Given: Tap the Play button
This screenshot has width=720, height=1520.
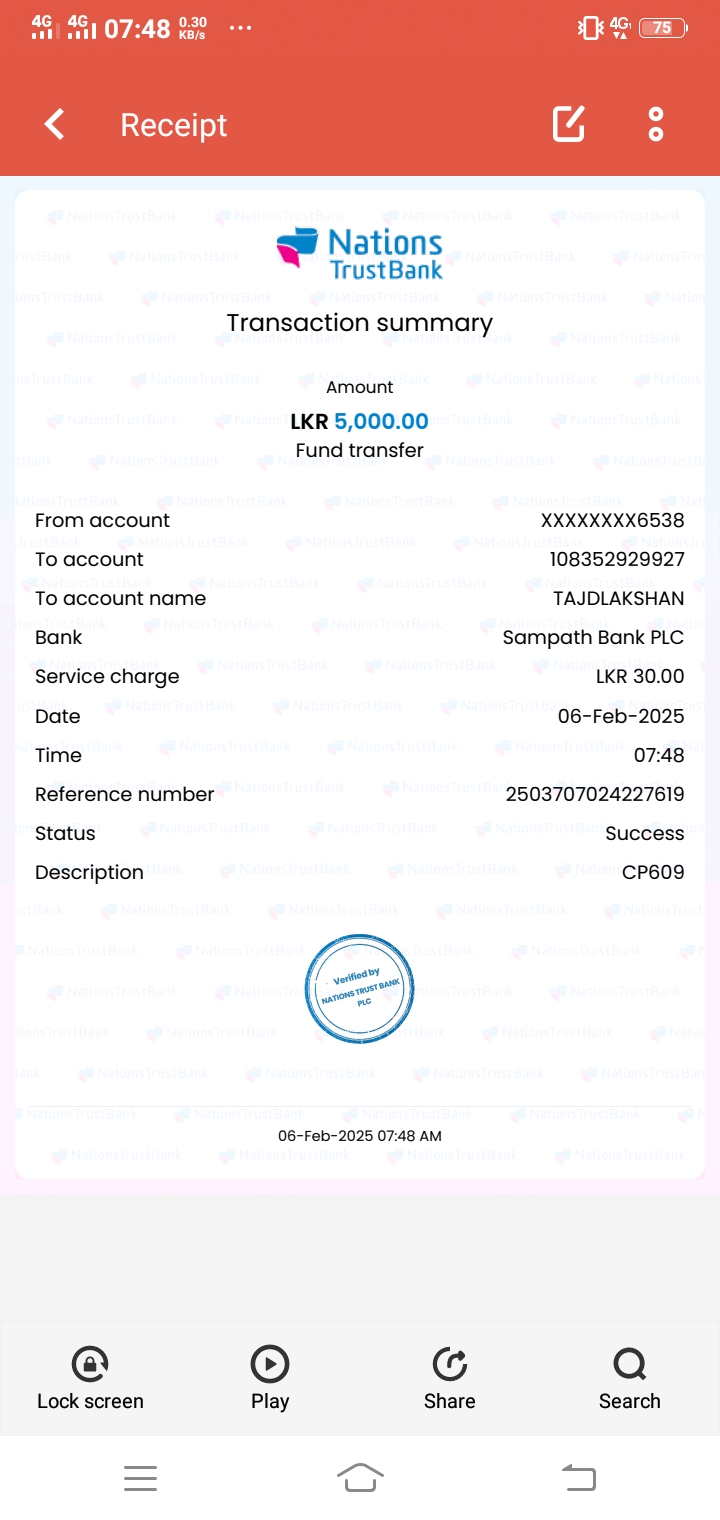Looking at the screenshot, I should coord(270,1378).
